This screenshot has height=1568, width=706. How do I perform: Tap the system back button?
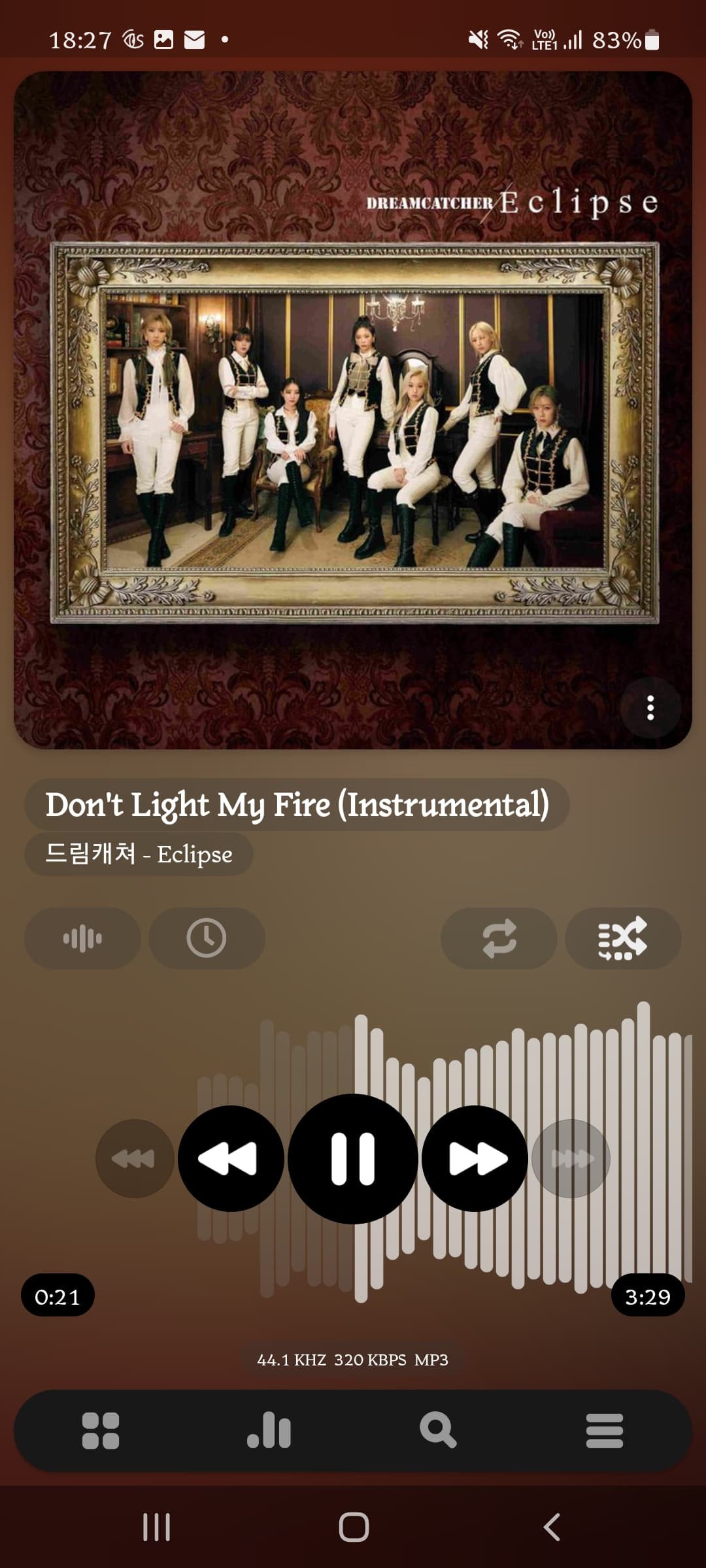coord(552,1527)
